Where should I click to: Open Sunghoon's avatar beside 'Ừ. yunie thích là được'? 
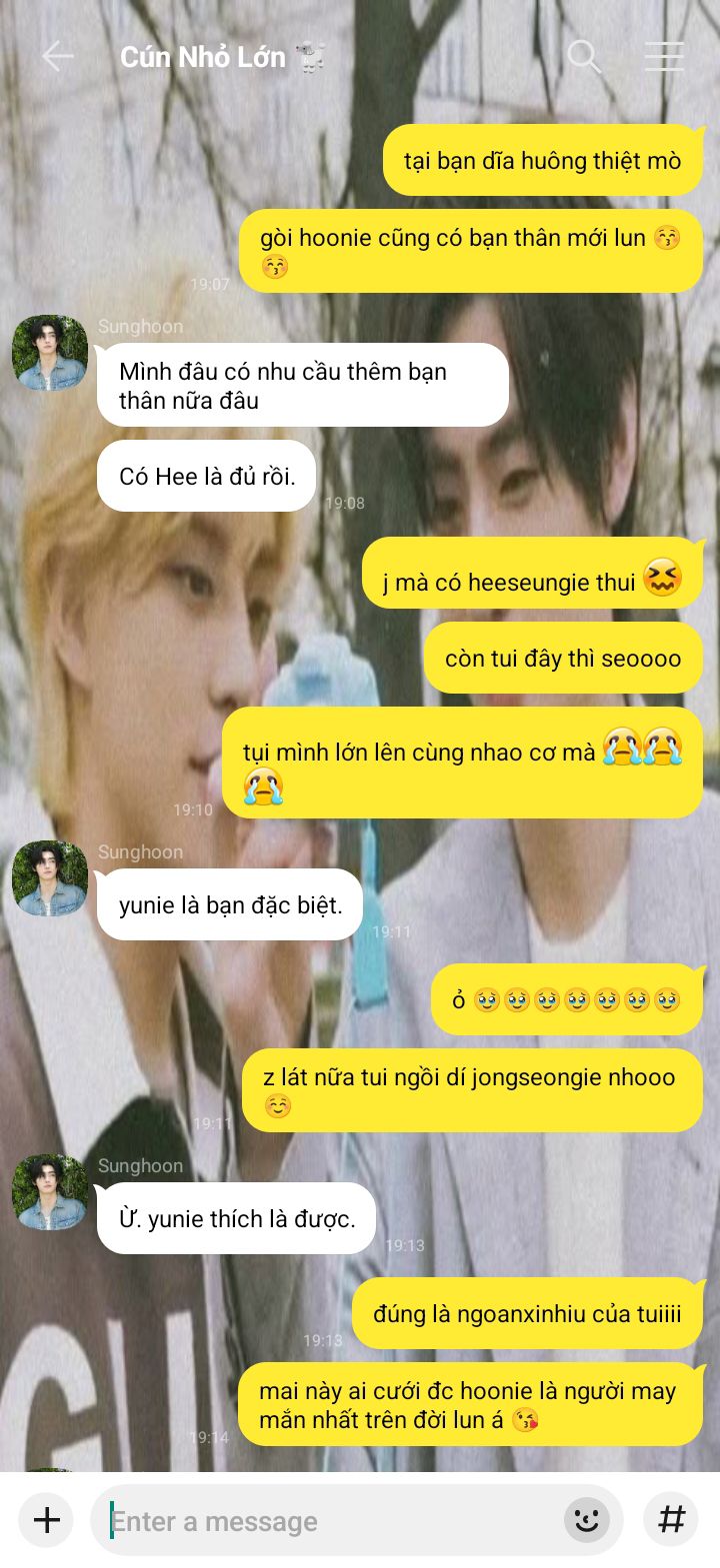49,1192
